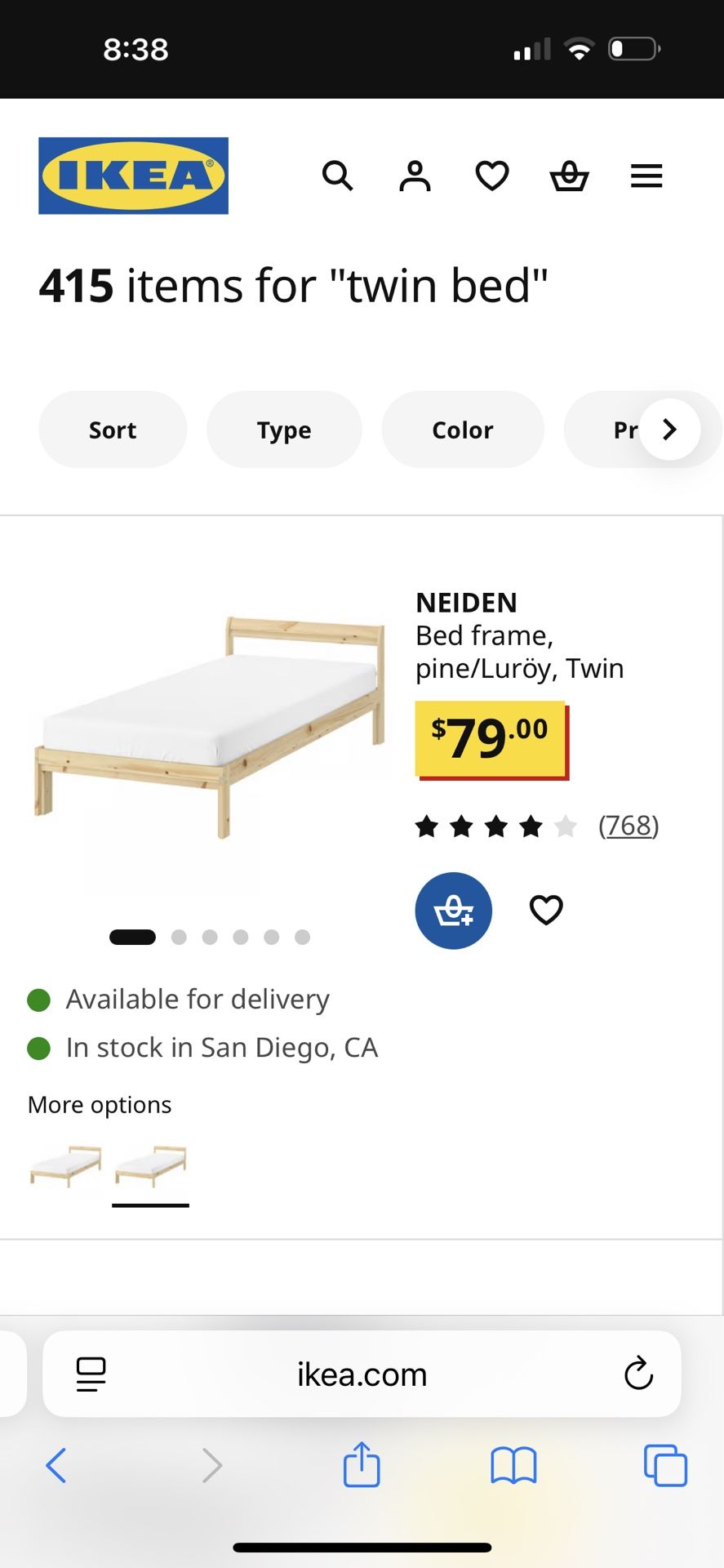Open Safari bookmarks
Viewport: 724px width, 1568px height.
pos(513,1465)
